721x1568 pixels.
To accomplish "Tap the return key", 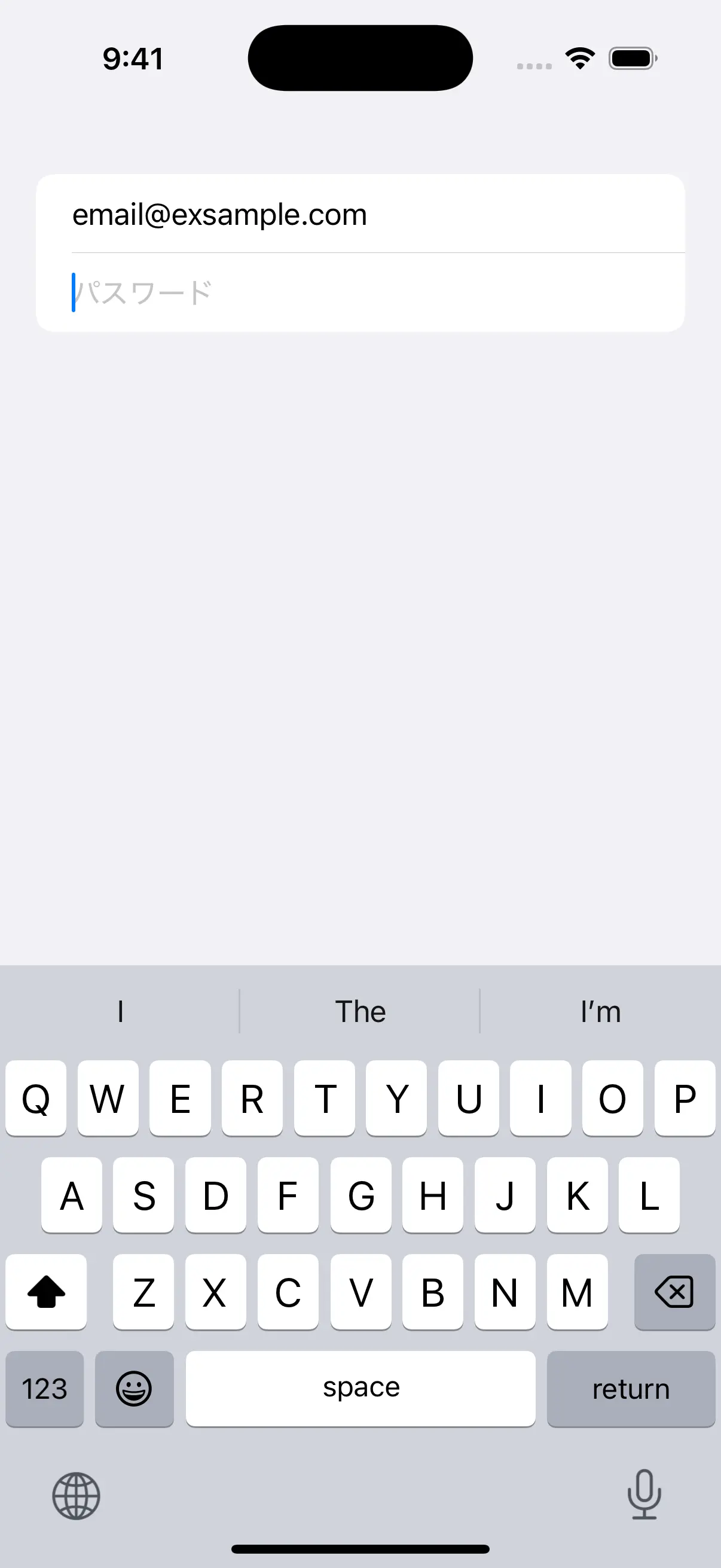I will (x=631, y=1389).
